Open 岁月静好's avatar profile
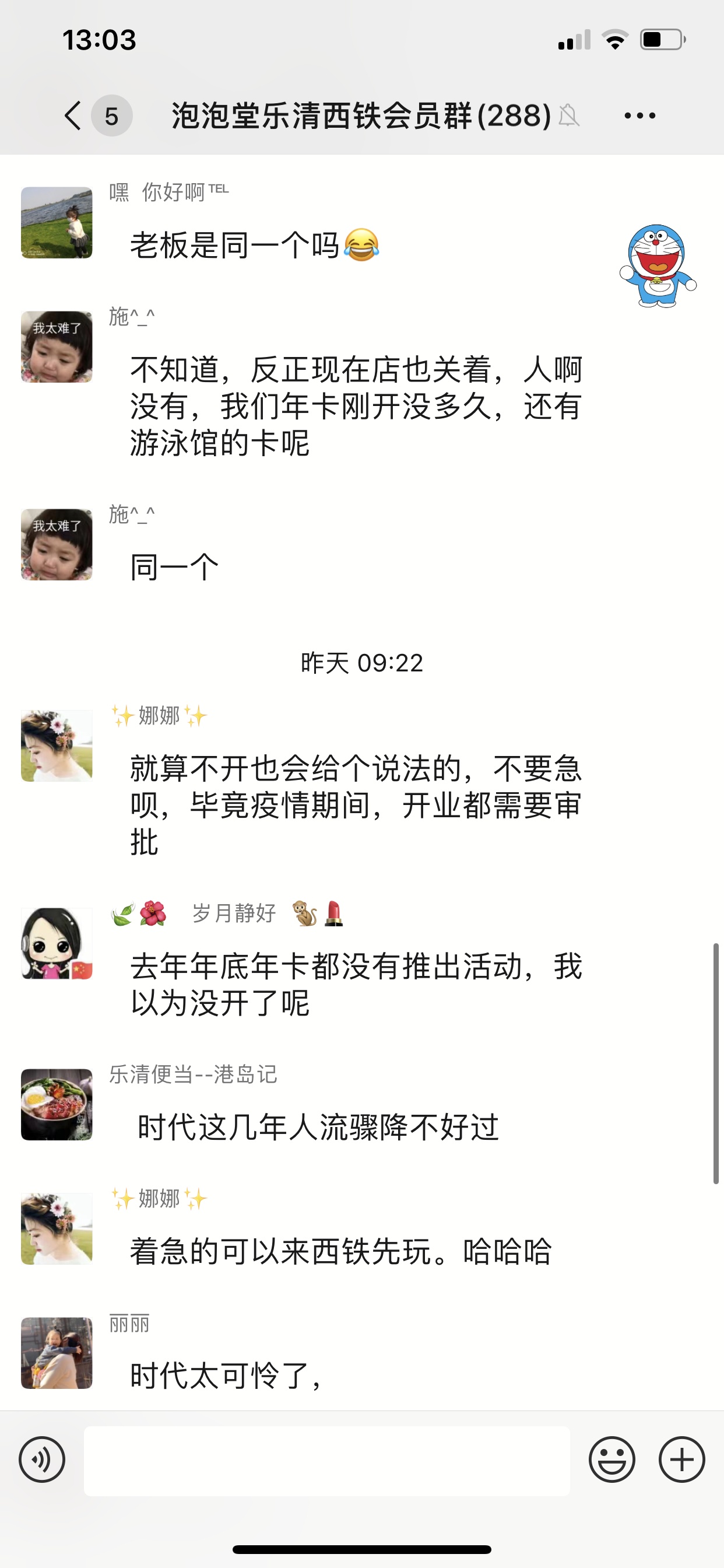 coord(57,943)
